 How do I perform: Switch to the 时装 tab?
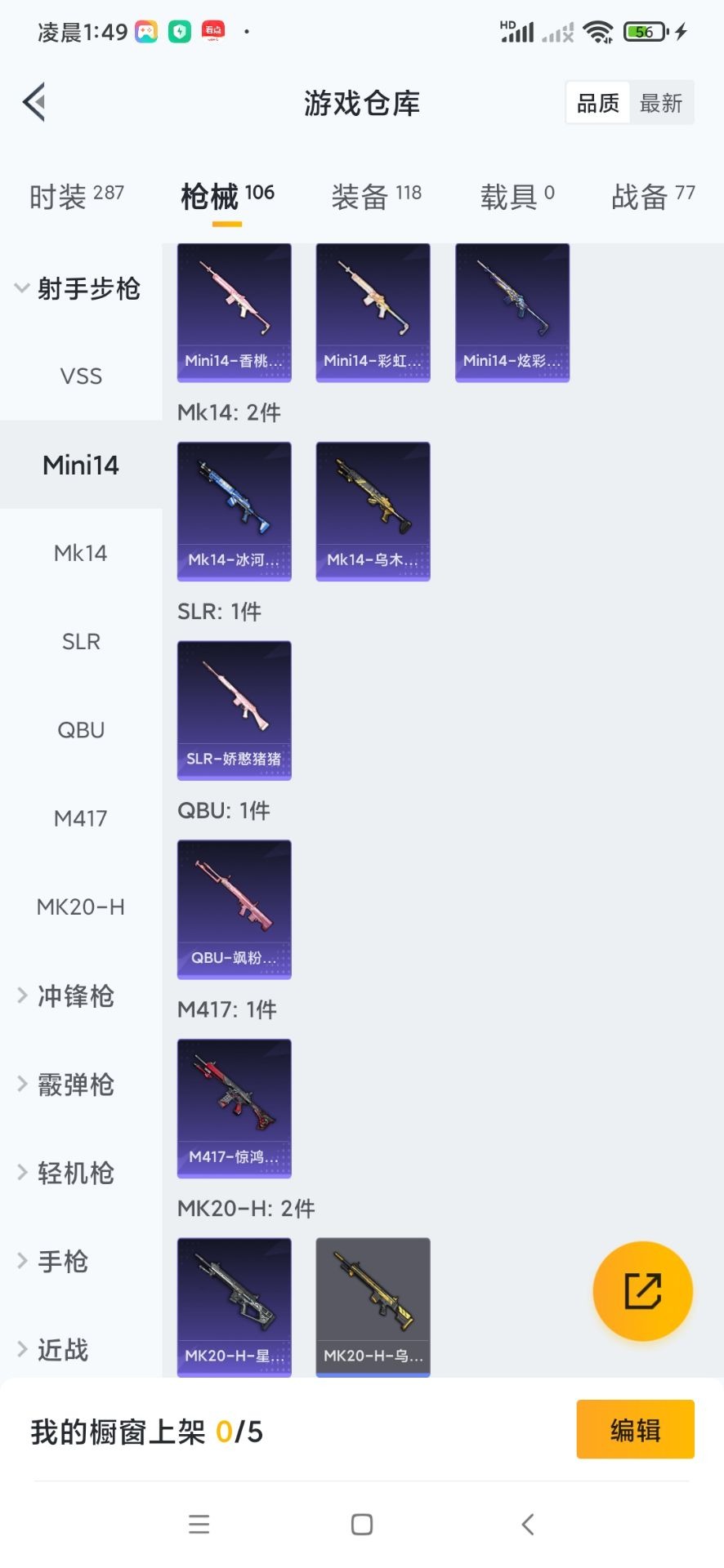click(76, 196)
